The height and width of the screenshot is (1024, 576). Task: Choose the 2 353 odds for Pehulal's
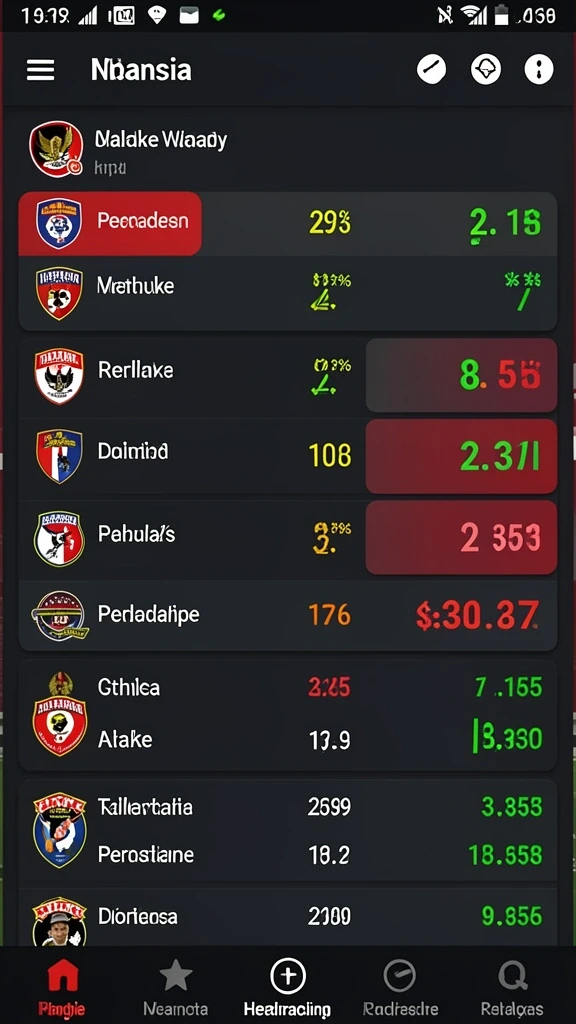(x=461, y=537)
